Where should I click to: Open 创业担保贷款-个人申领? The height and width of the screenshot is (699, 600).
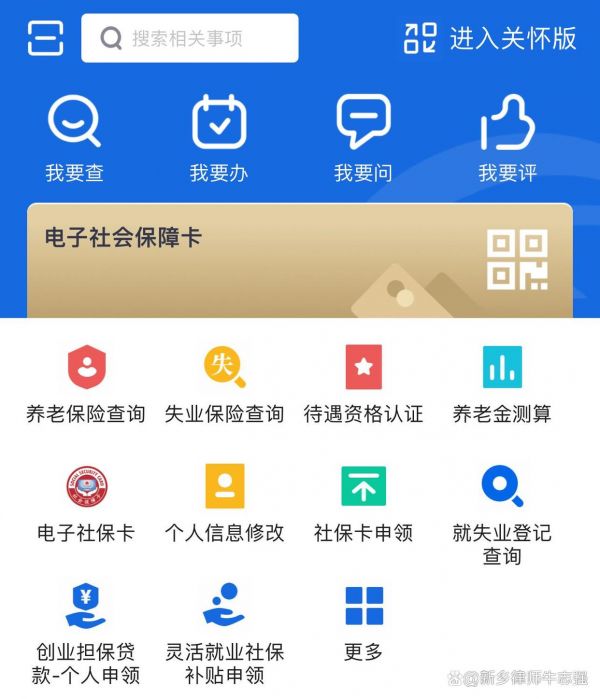[x=86, y=634]
